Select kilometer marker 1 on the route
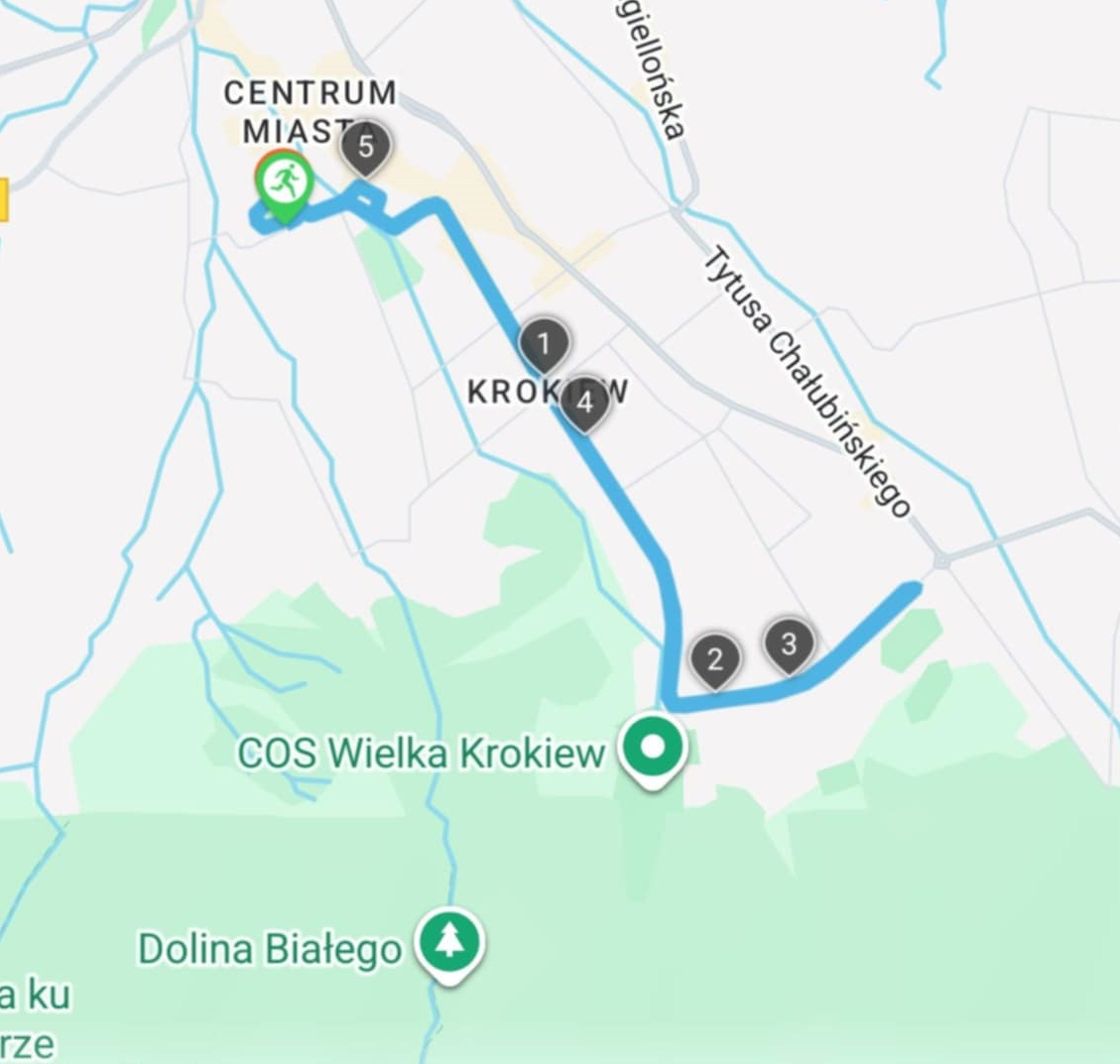Image resolution: width=1120 pixels, height=1064 pixels. (543, 345)
